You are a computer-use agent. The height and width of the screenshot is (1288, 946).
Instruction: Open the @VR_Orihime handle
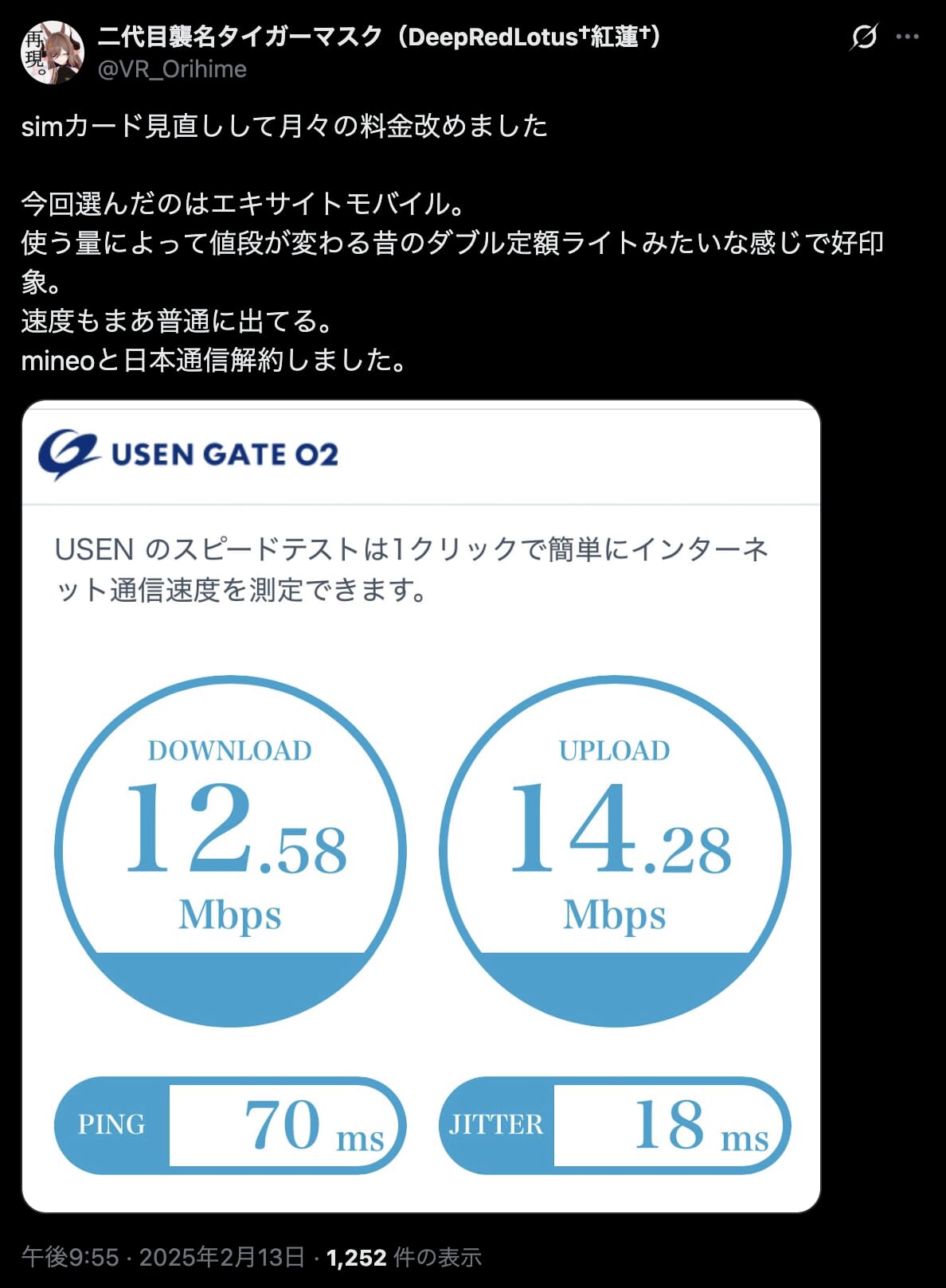pyautogui.click(x=172, y=70)
